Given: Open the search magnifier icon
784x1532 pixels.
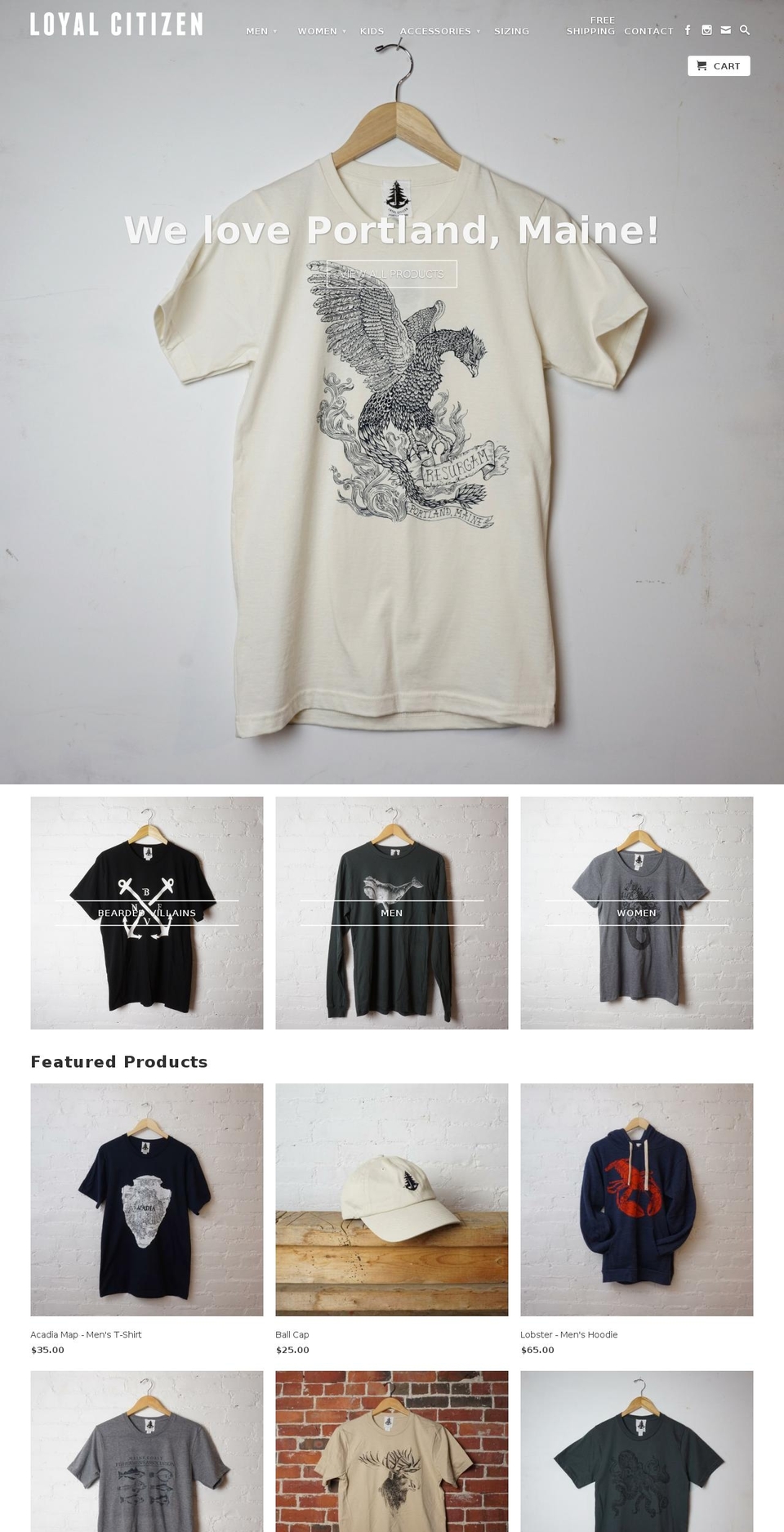Looking at the screenshot, I should (x=744, y=29).
